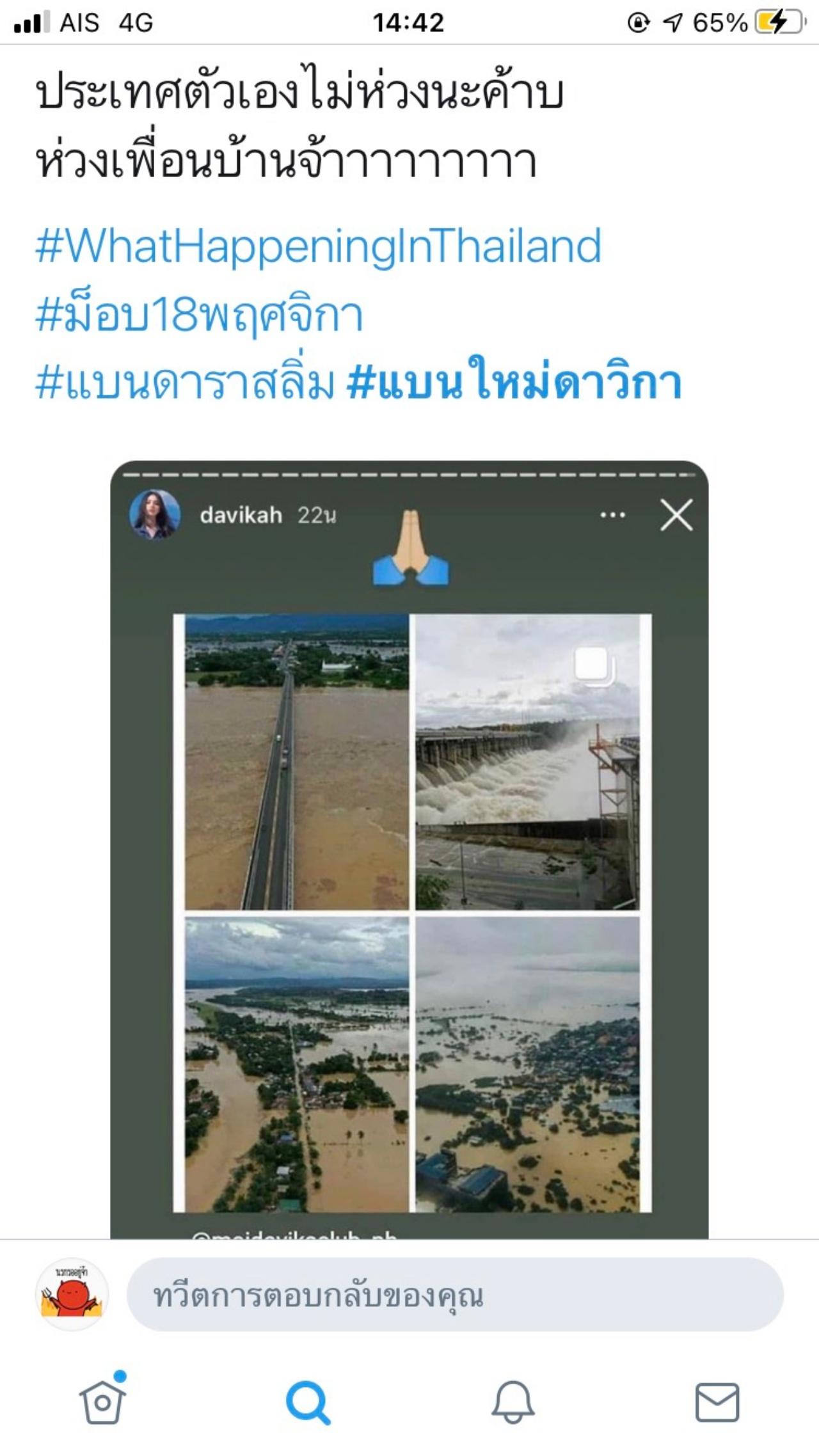819x1456 pixels.
Task: Go to the Home tab
Action: tap(102, 1402)
